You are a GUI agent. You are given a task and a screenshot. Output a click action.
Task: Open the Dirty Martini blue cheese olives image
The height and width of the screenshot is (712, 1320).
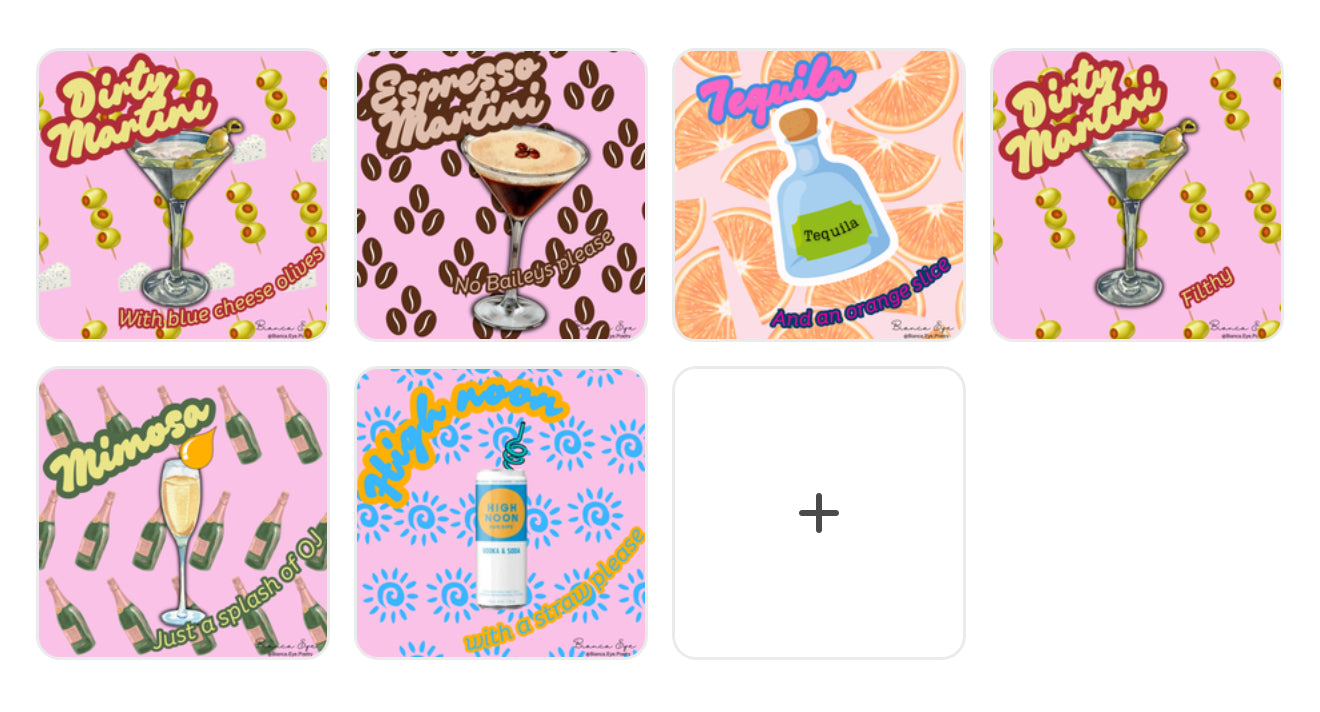pyautogui.click(x=183, y=195)
